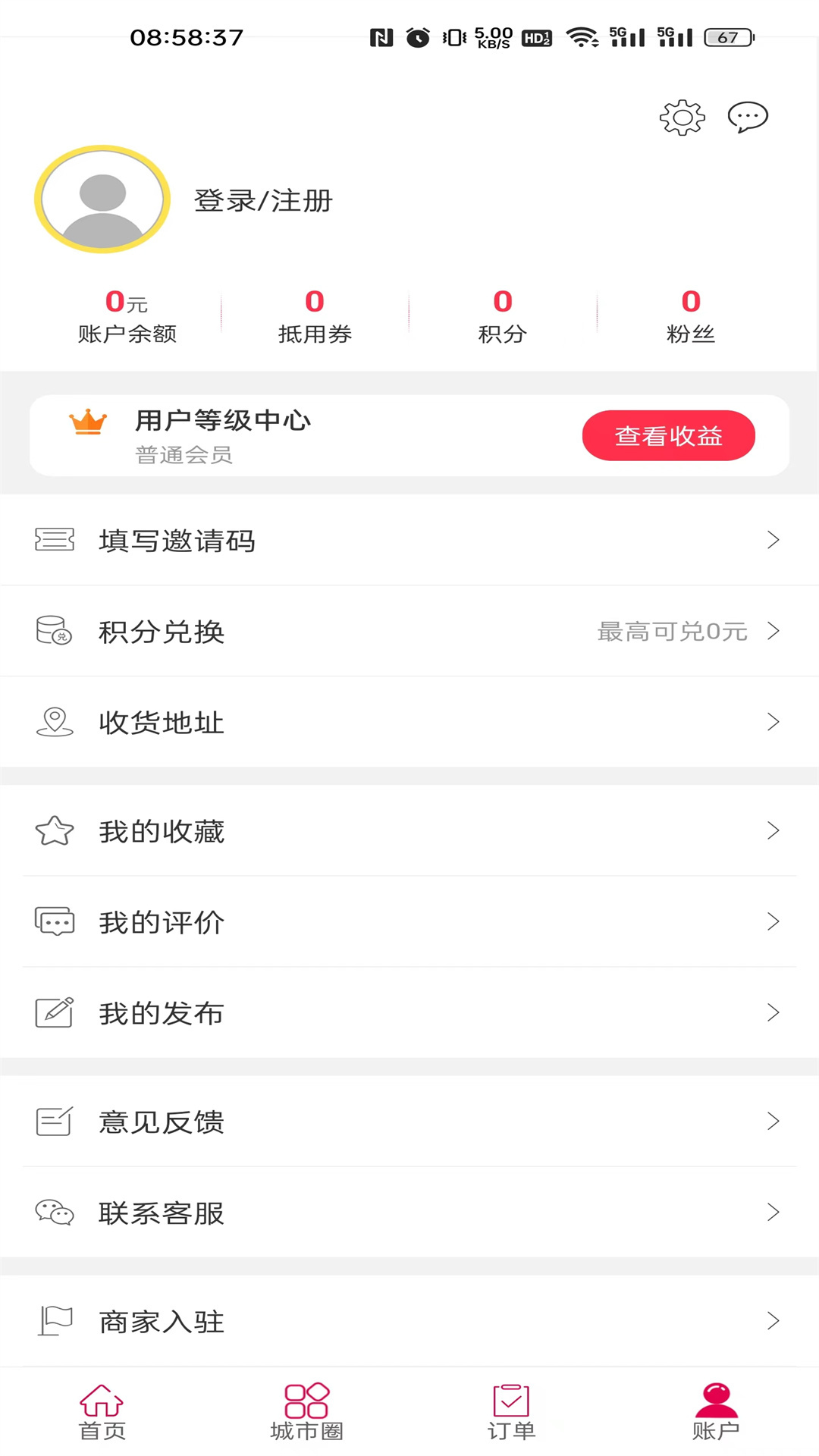Expand the 我的发布 row chevron
Viewport: 819px width, 1456px height.
[x=773, y=1012]
